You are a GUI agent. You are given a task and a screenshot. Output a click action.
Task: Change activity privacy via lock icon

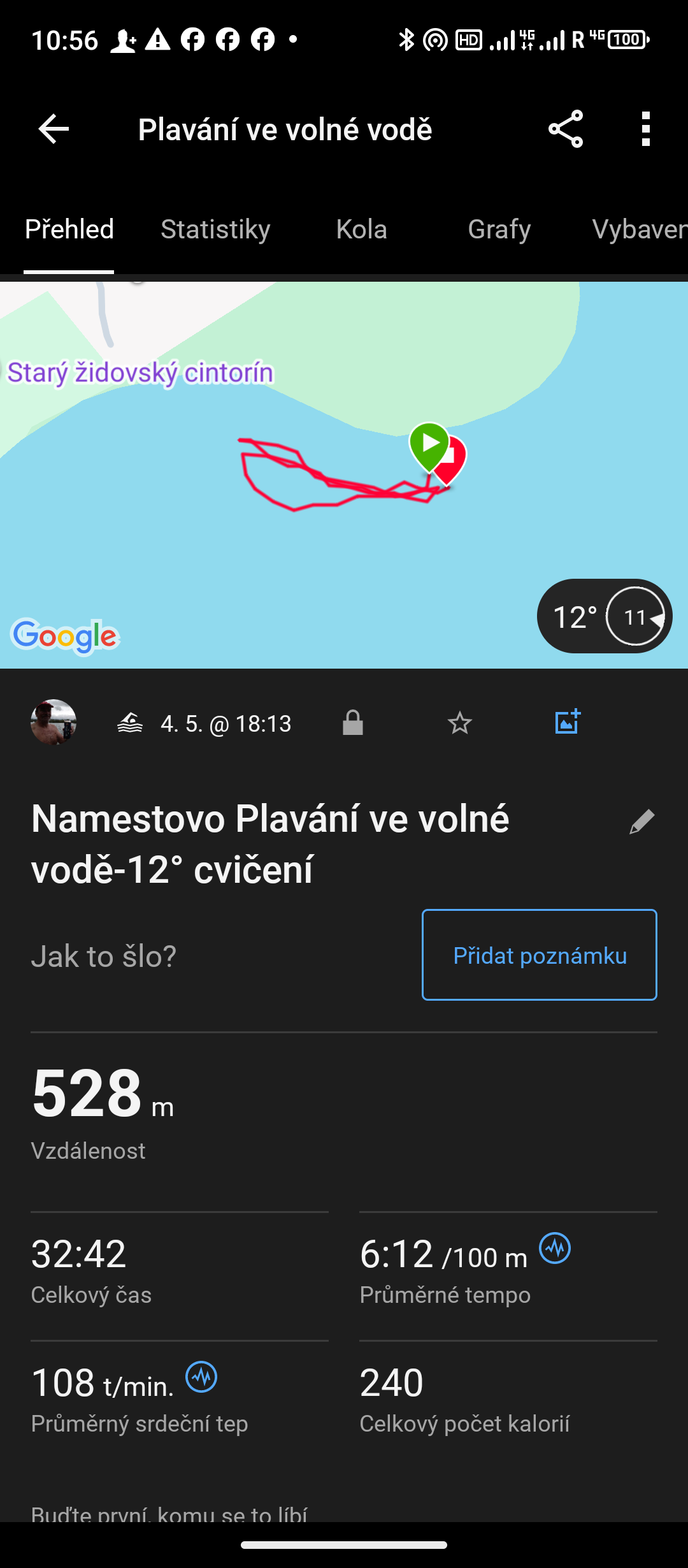(352, 723)
